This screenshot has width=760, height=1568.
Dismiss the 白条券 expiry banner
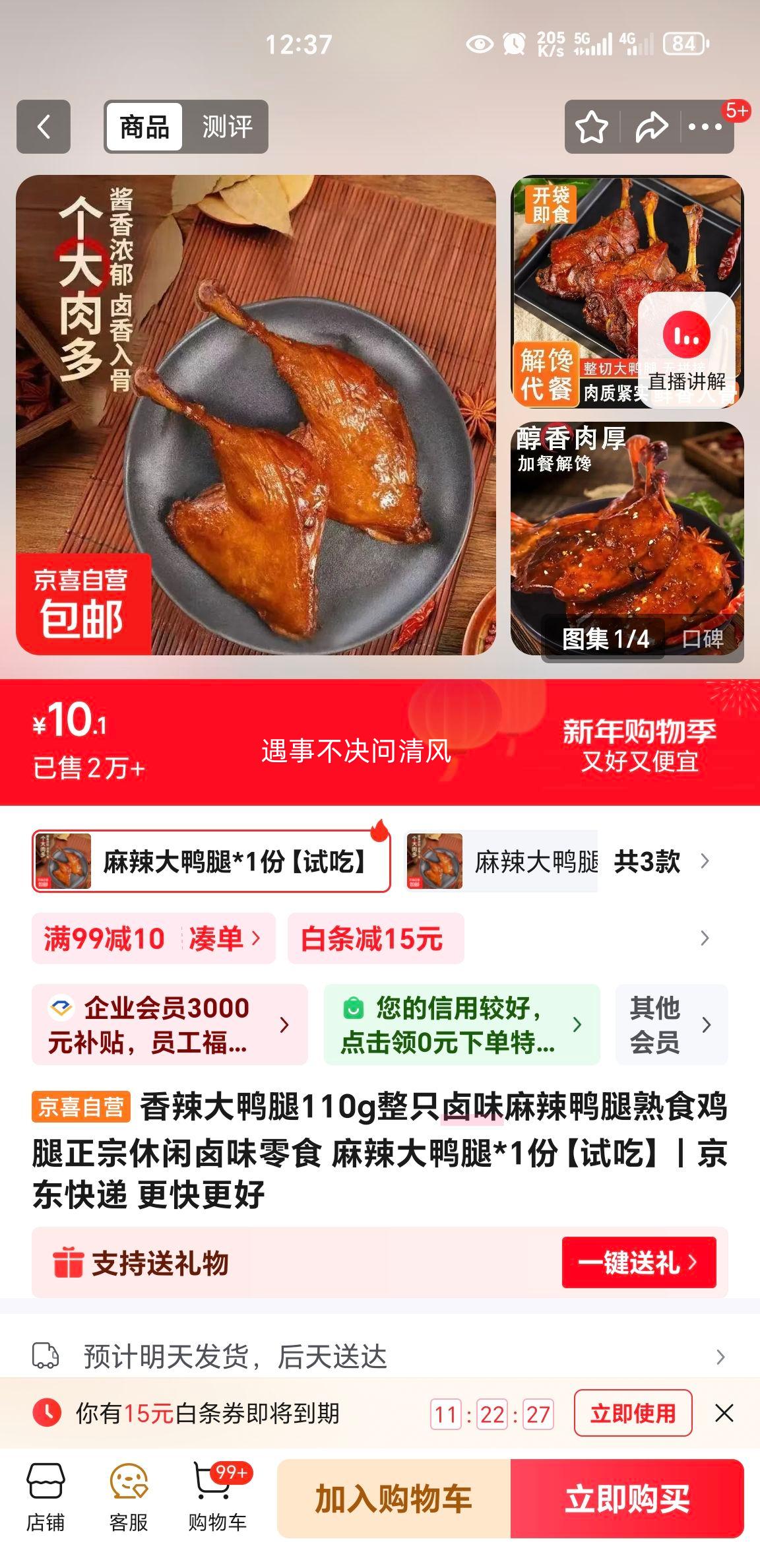[724, 1413]
